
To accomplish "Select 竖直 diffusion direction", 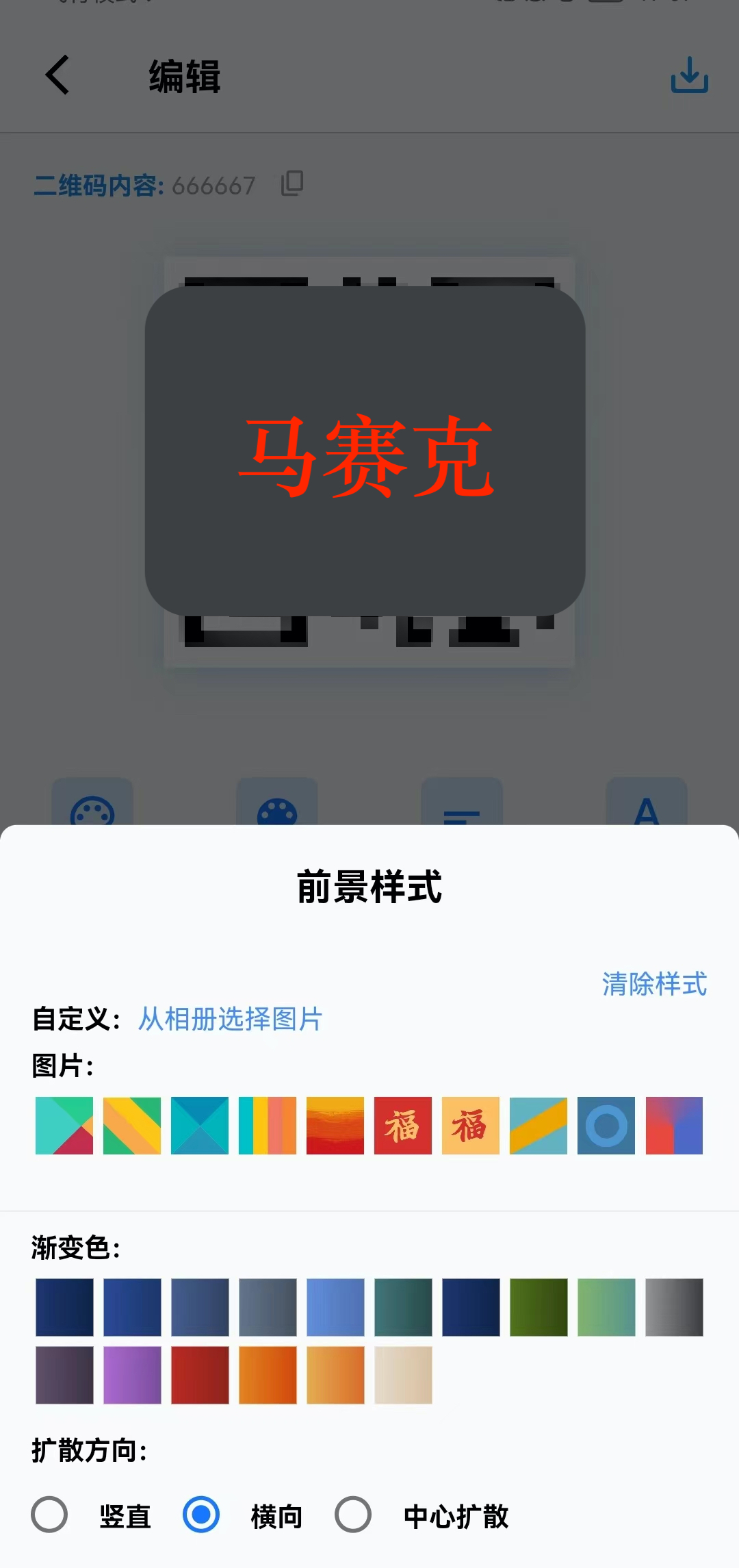I will (49, 1515).
